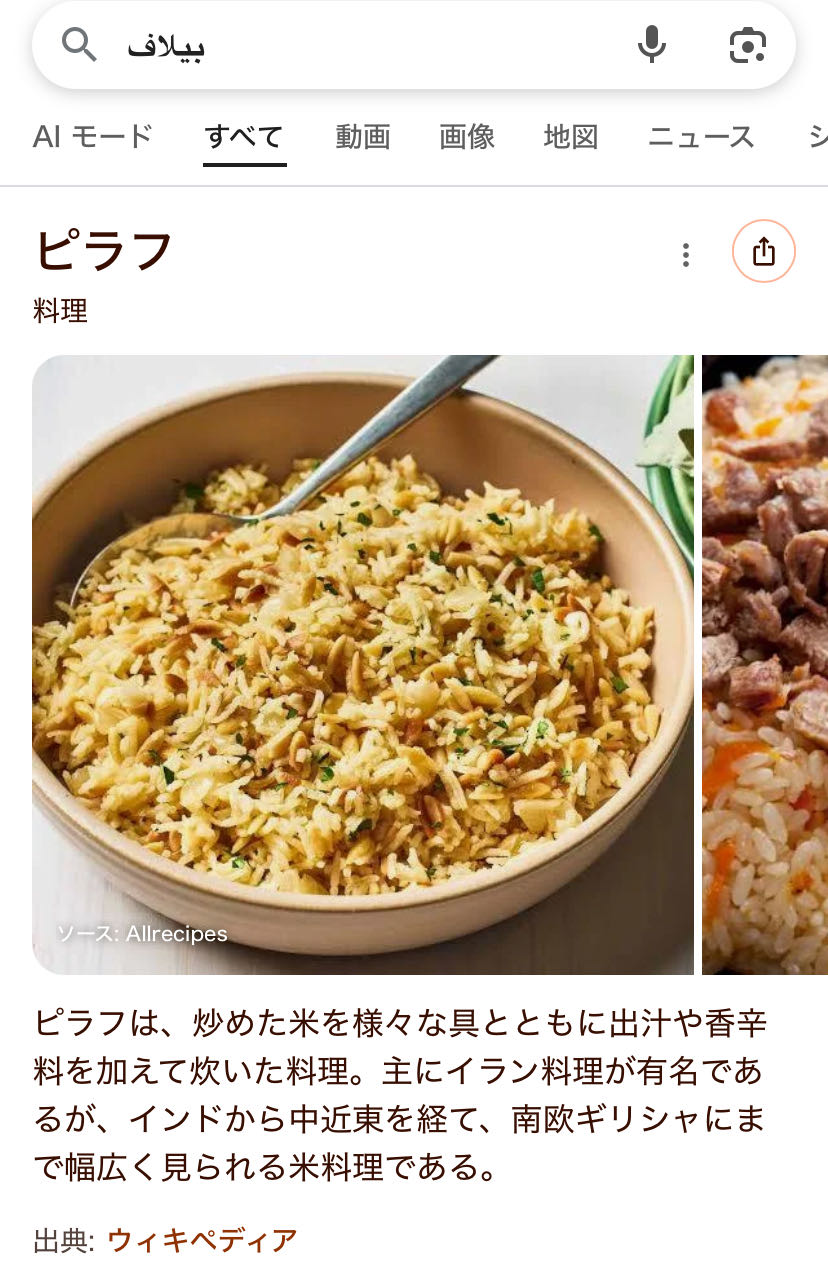
Task: Share the ピラフ knowledge panel
Action: click(763, 252)
